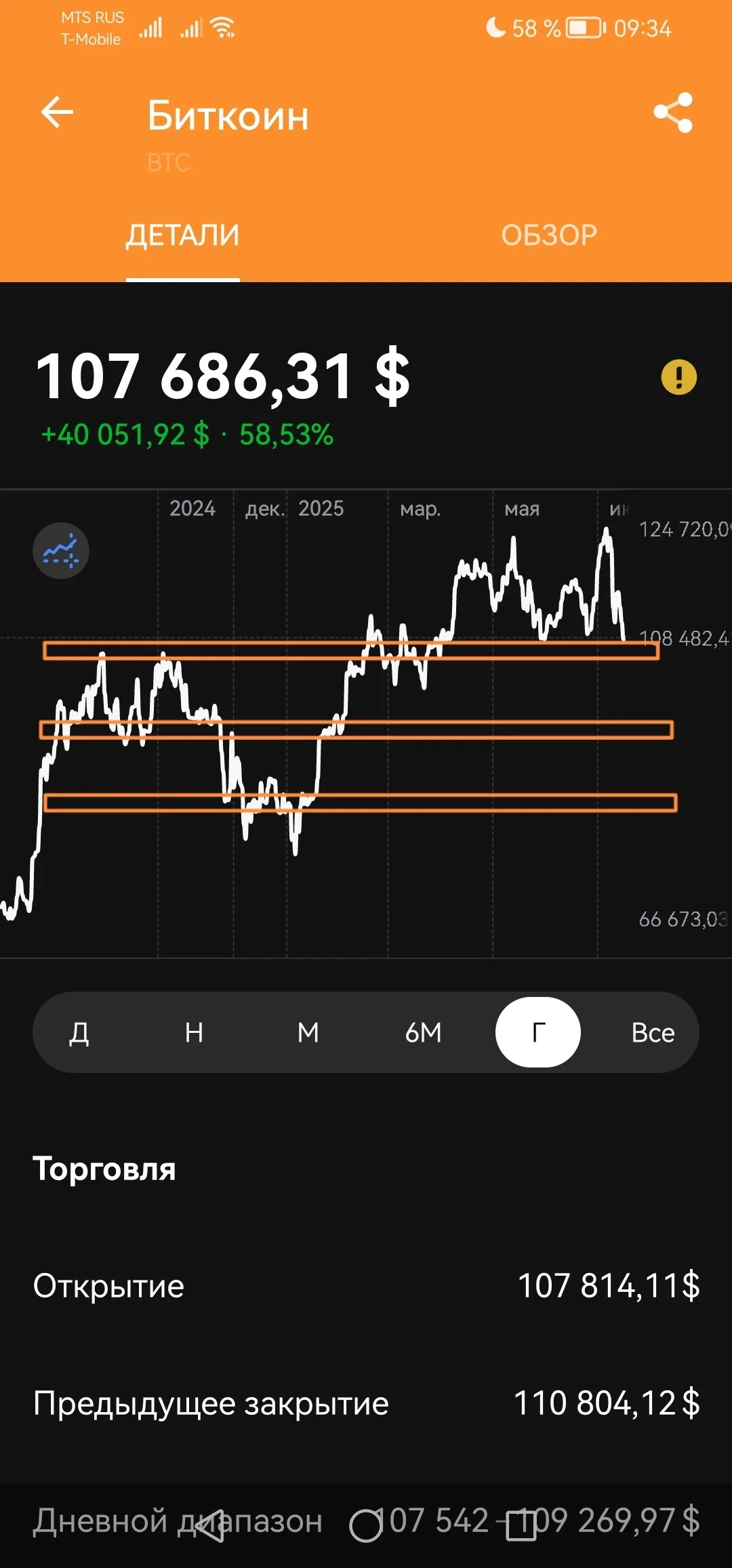The image size is (732, 1568).
Task: Select the ДЕТАЛИ tab
Action: pos(183,235)
